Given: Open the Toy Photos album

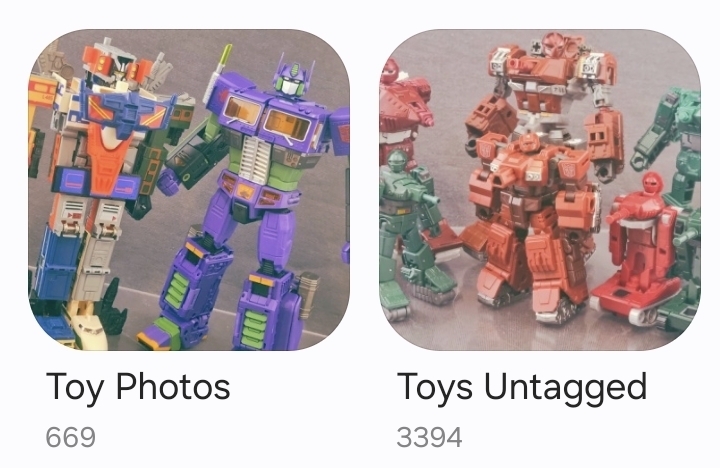Looking at the screenshot, I should point(189,190).
